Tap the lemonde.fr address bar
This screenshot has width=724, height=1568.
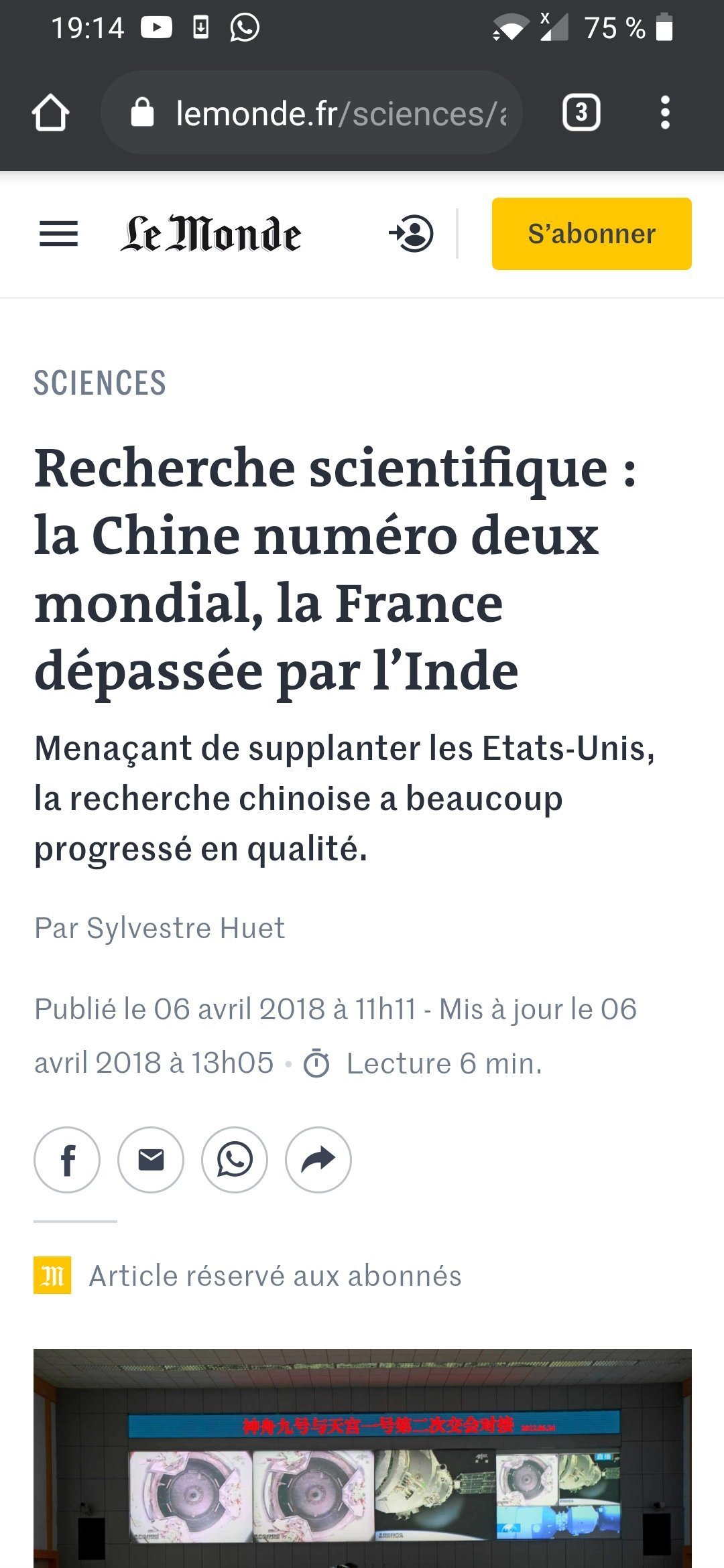pyautogui.click(x=312, y=113)
